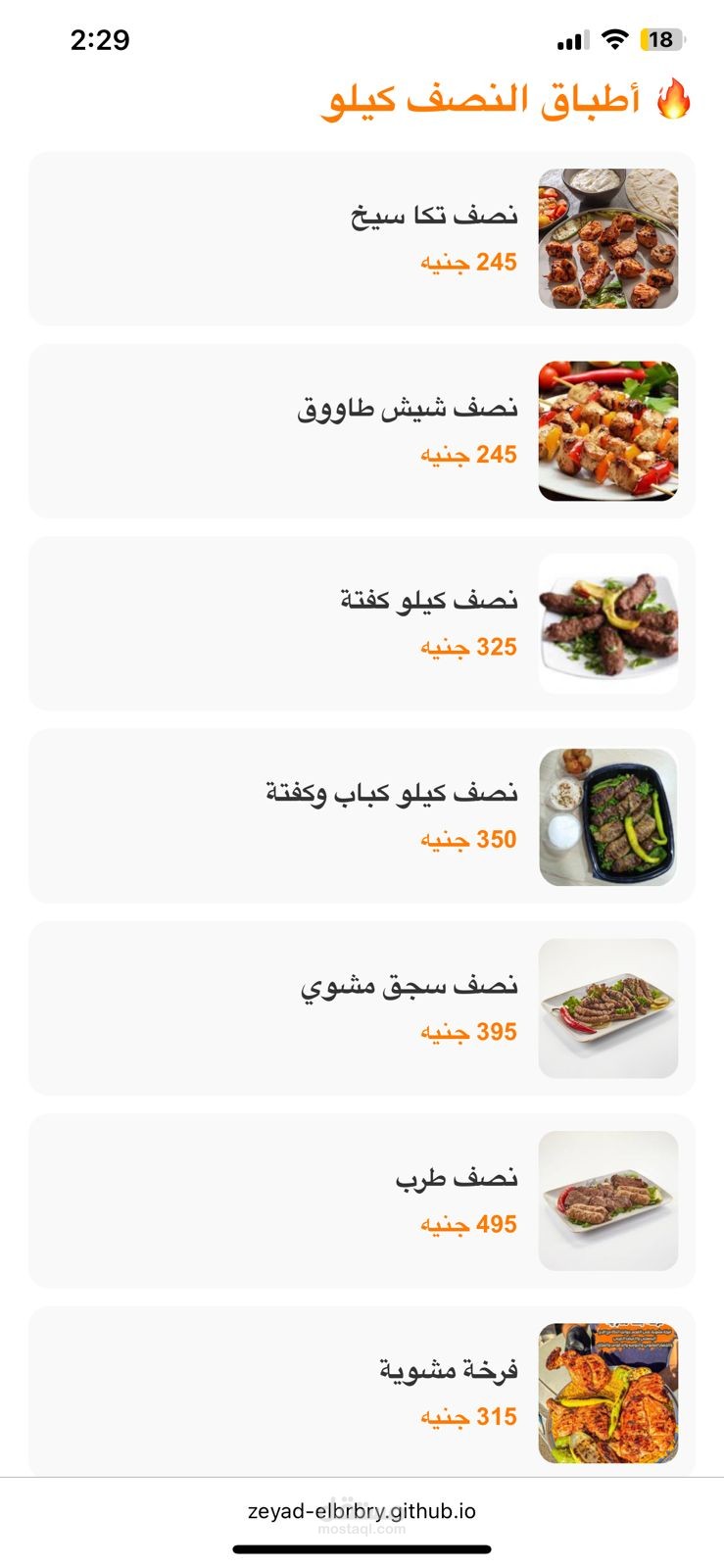The image size is (724, 1568).
Task: Open the نصف سجق مشوي dish card
Action: tap(362, 1007)
